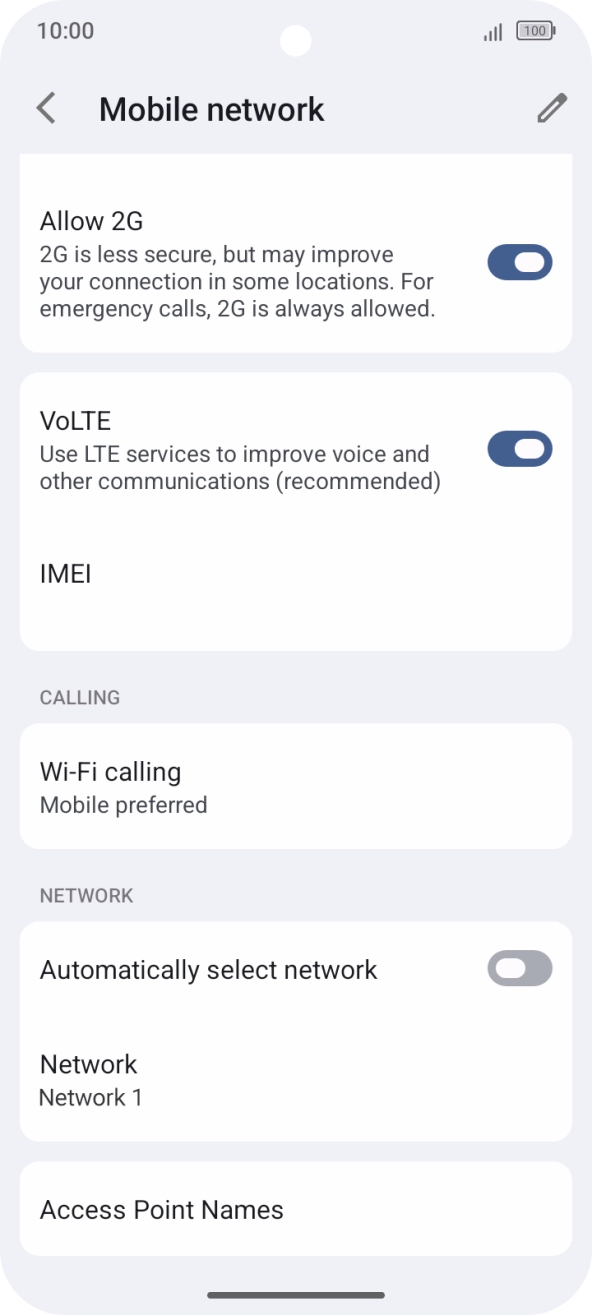This screenshot has width=592, height=1315.
Task: Open the Network row showing Network 1
Action: tap(296, 1080)
